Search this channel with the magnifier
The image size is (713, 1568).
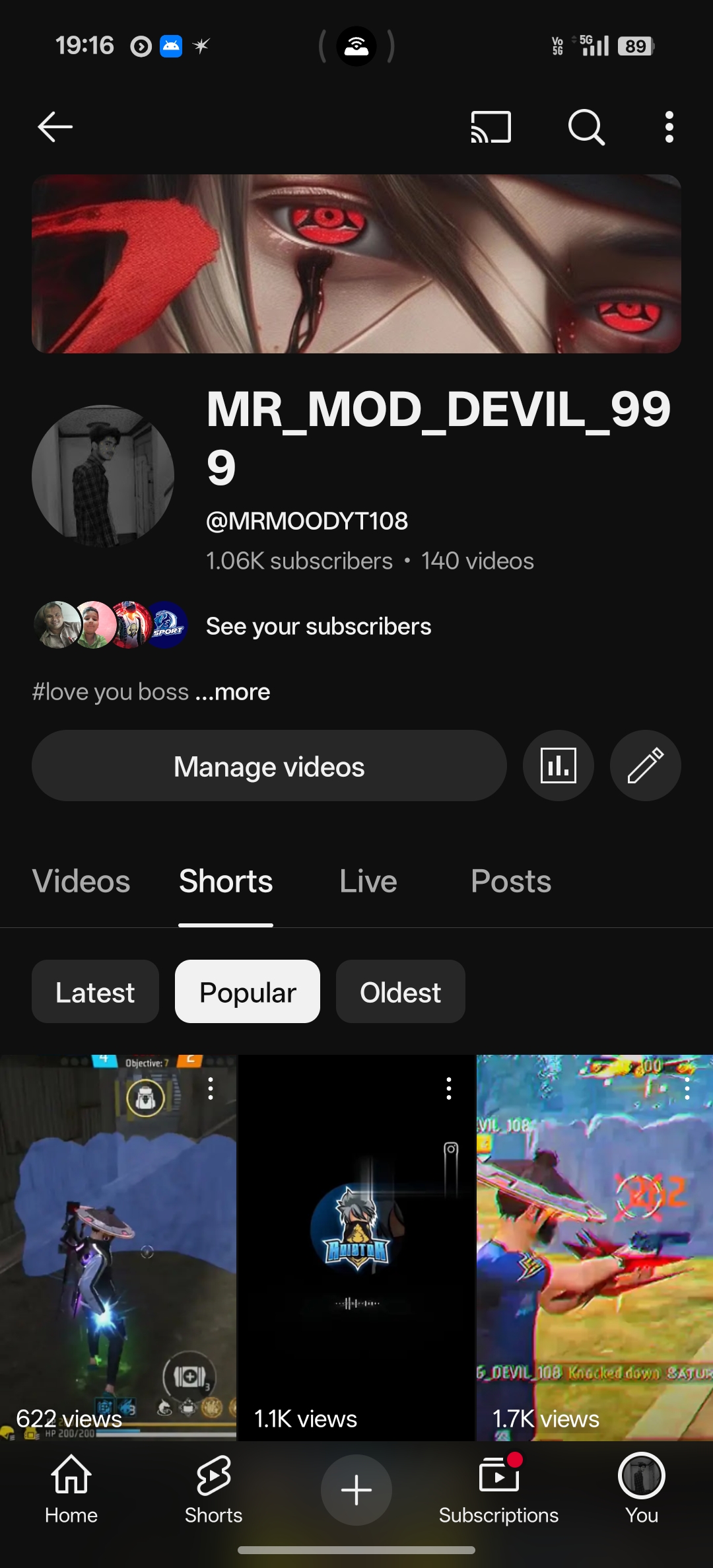coord(586,127)
